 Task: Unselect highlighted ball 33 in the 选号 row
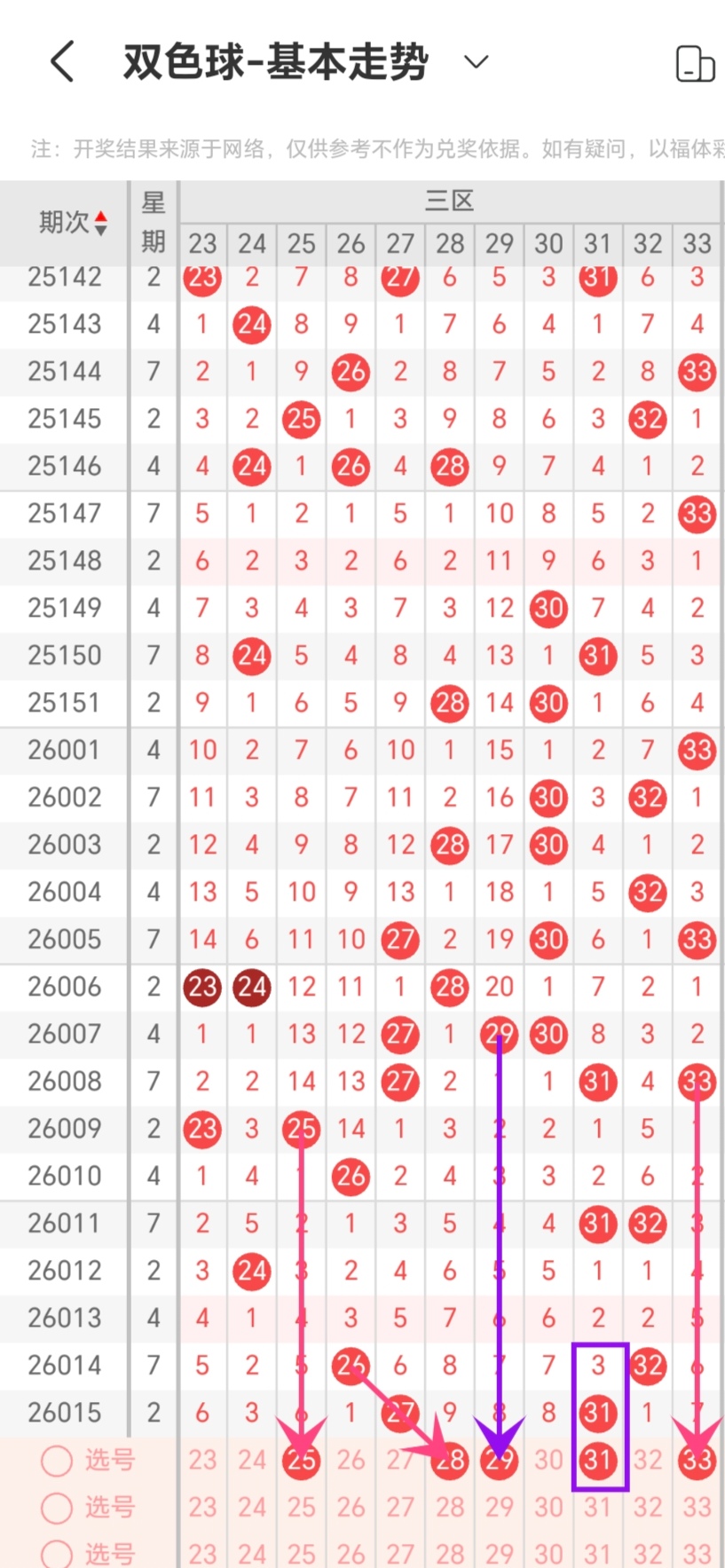(x=697, y=1460)
